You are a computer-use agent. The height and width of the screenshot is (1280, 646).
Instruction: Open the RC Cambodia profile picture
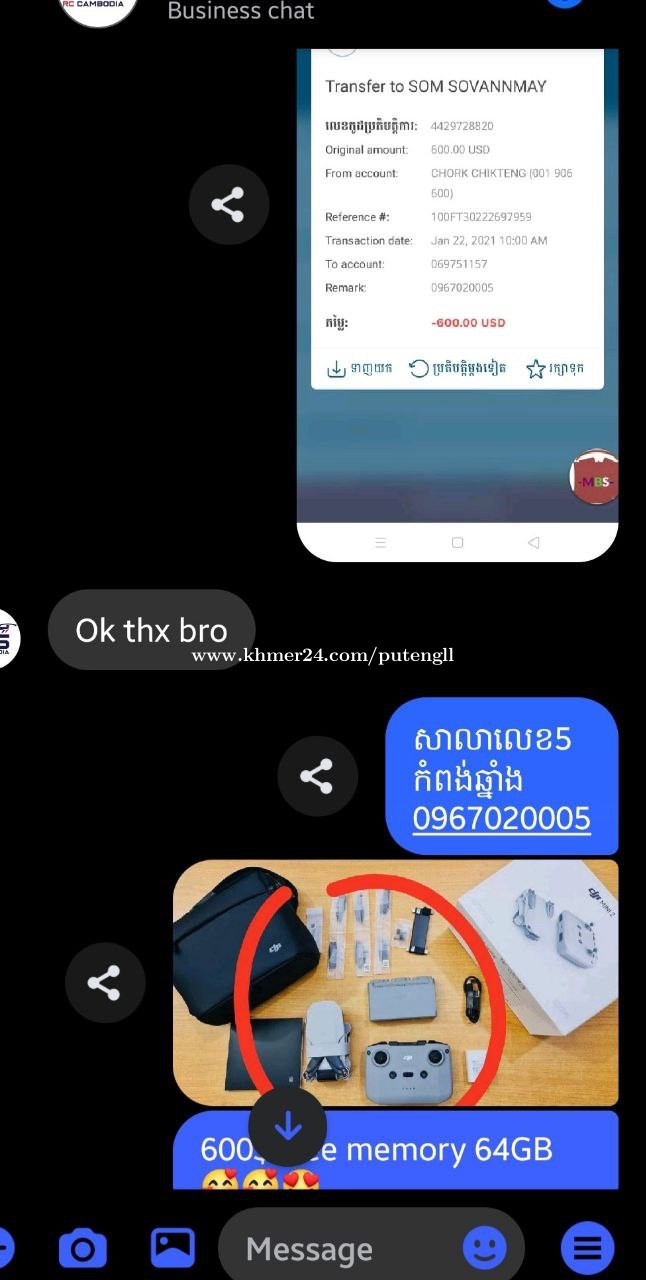[97, 10]
